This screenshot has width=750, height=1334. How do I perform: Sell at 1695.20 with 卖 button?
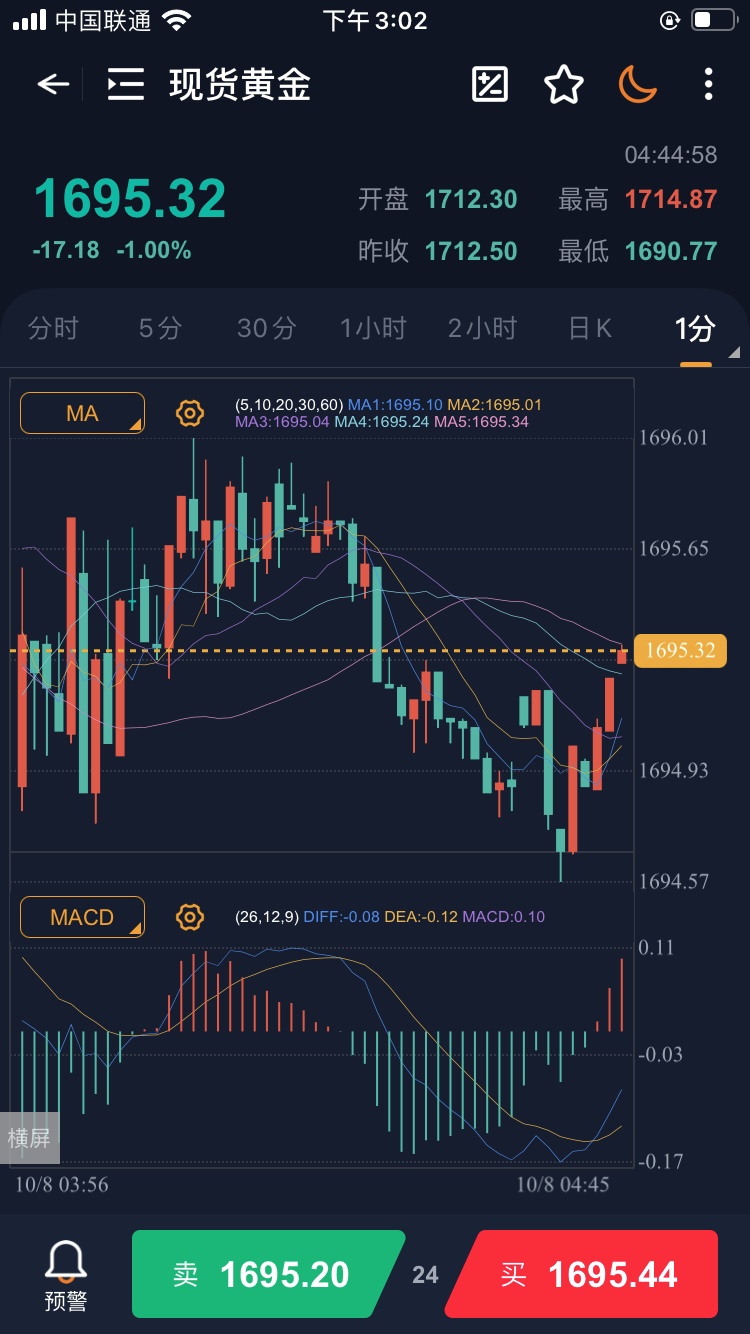pyautogui.click(x=265, y=1274)
